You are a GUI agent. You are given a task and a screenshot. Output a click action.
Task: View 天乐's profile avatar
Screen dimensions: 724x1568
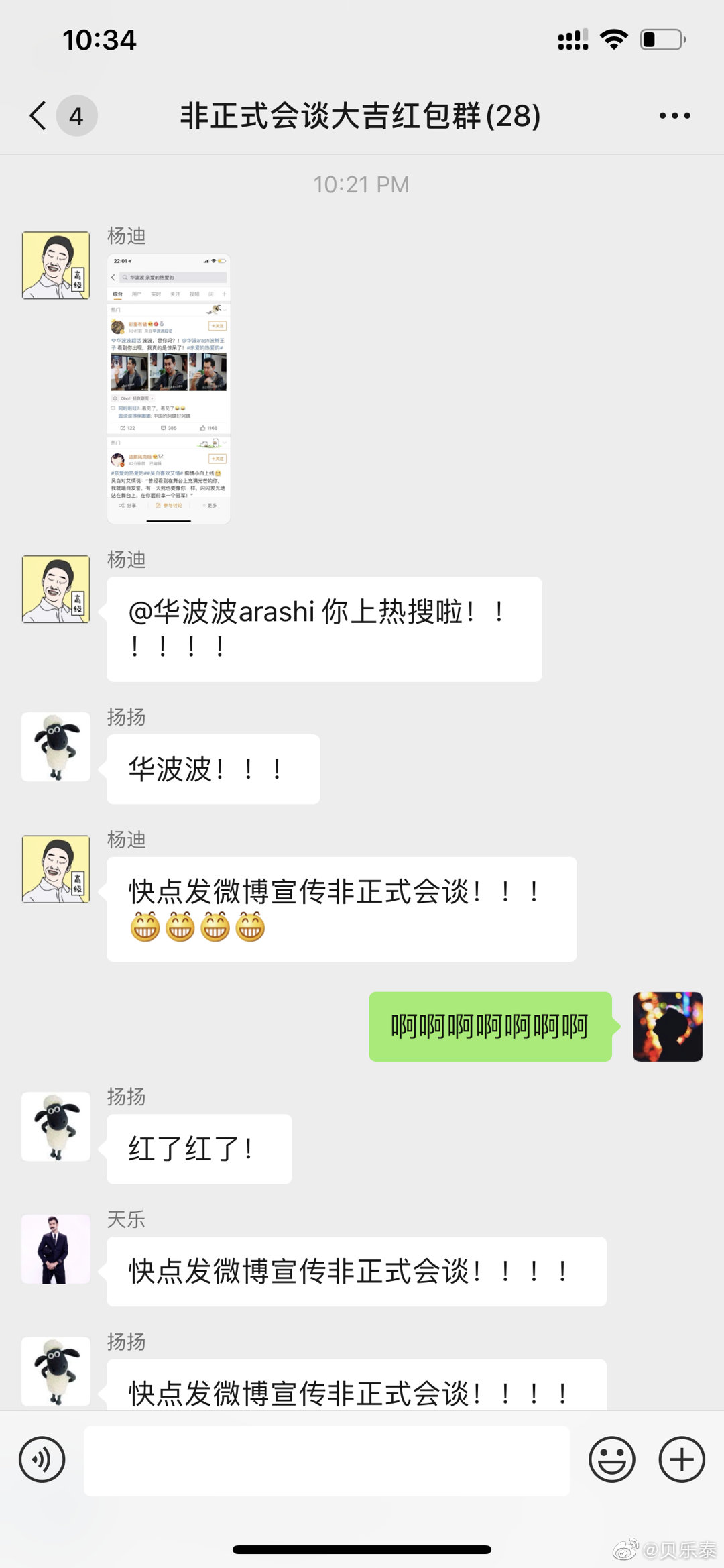tap(56, 1249)
